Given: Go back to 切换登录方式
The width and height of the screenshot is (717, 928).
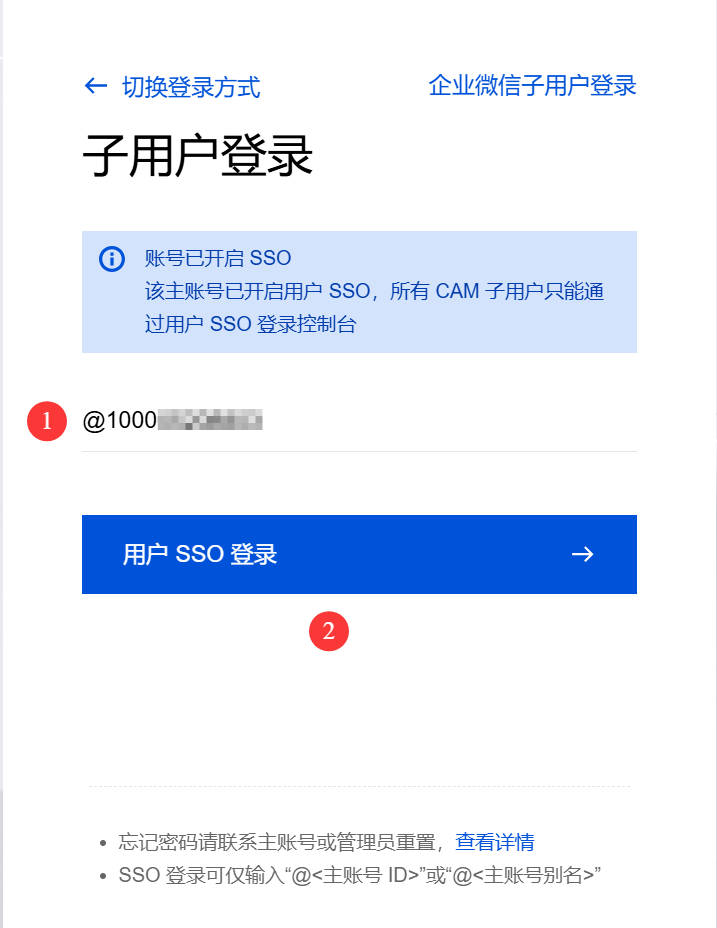Looking at the screenshot, I should [x=172, y=87].
